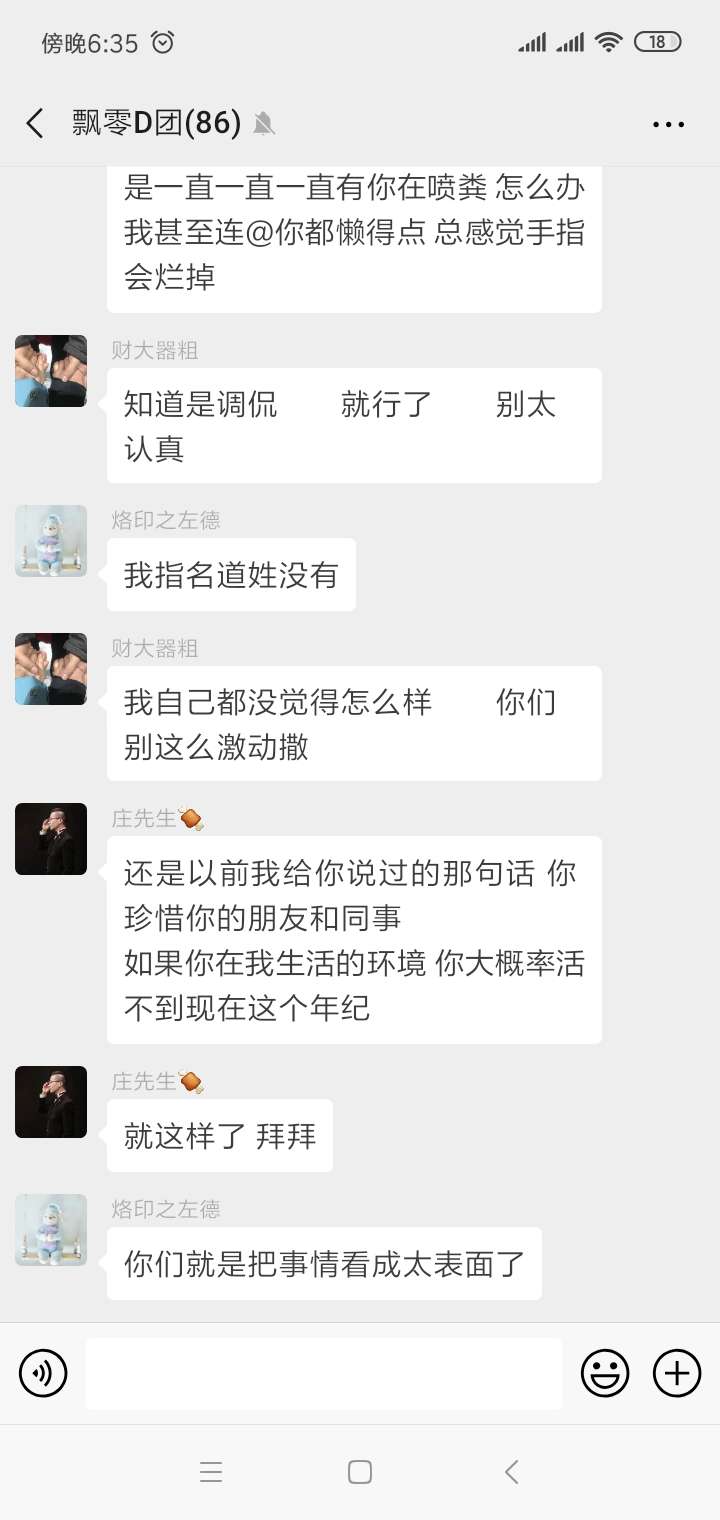Tap 庄先生's avatar next to 就这样了 拜拜
Image resolution: width=720 pixels, height=1520 pixels.
point(51,1102)
